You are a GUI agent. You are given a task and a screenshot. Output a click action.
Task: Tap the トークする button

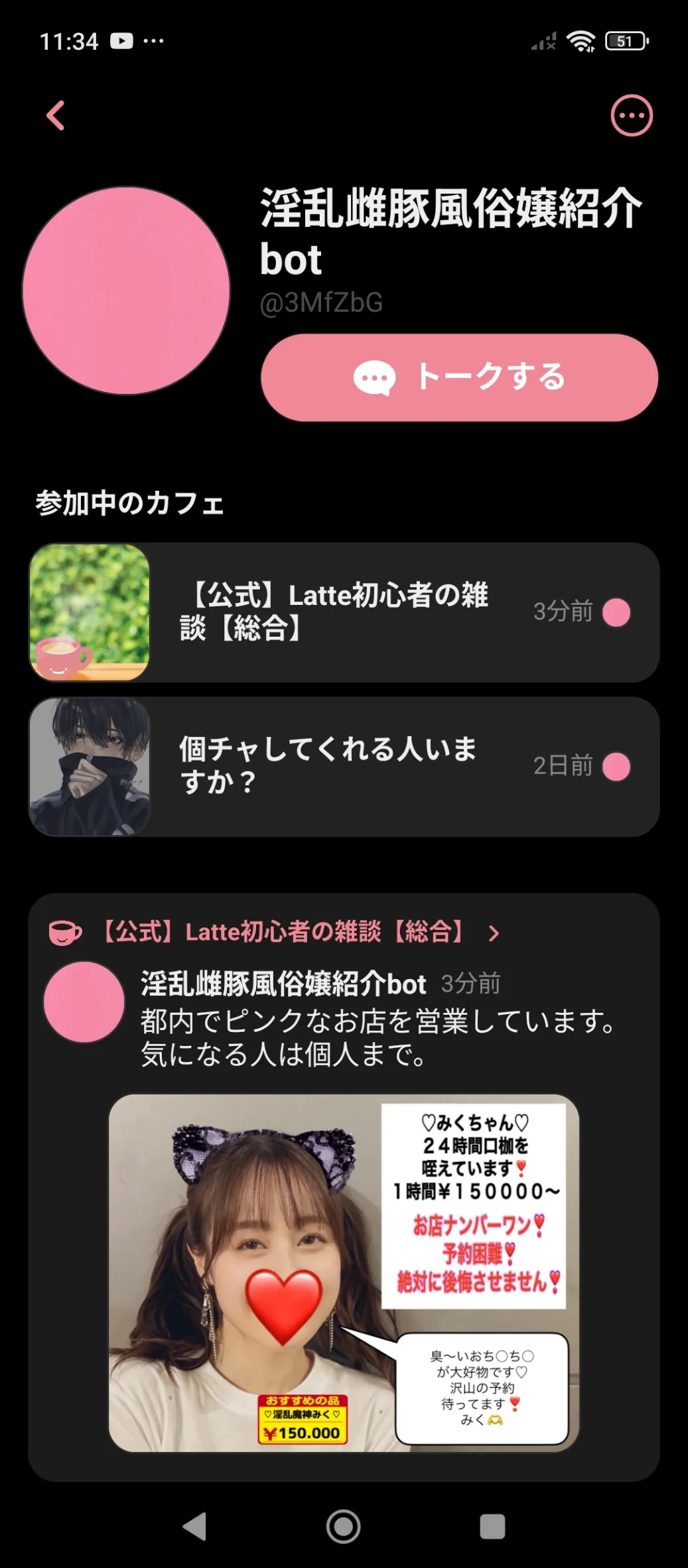coord(459,377)
